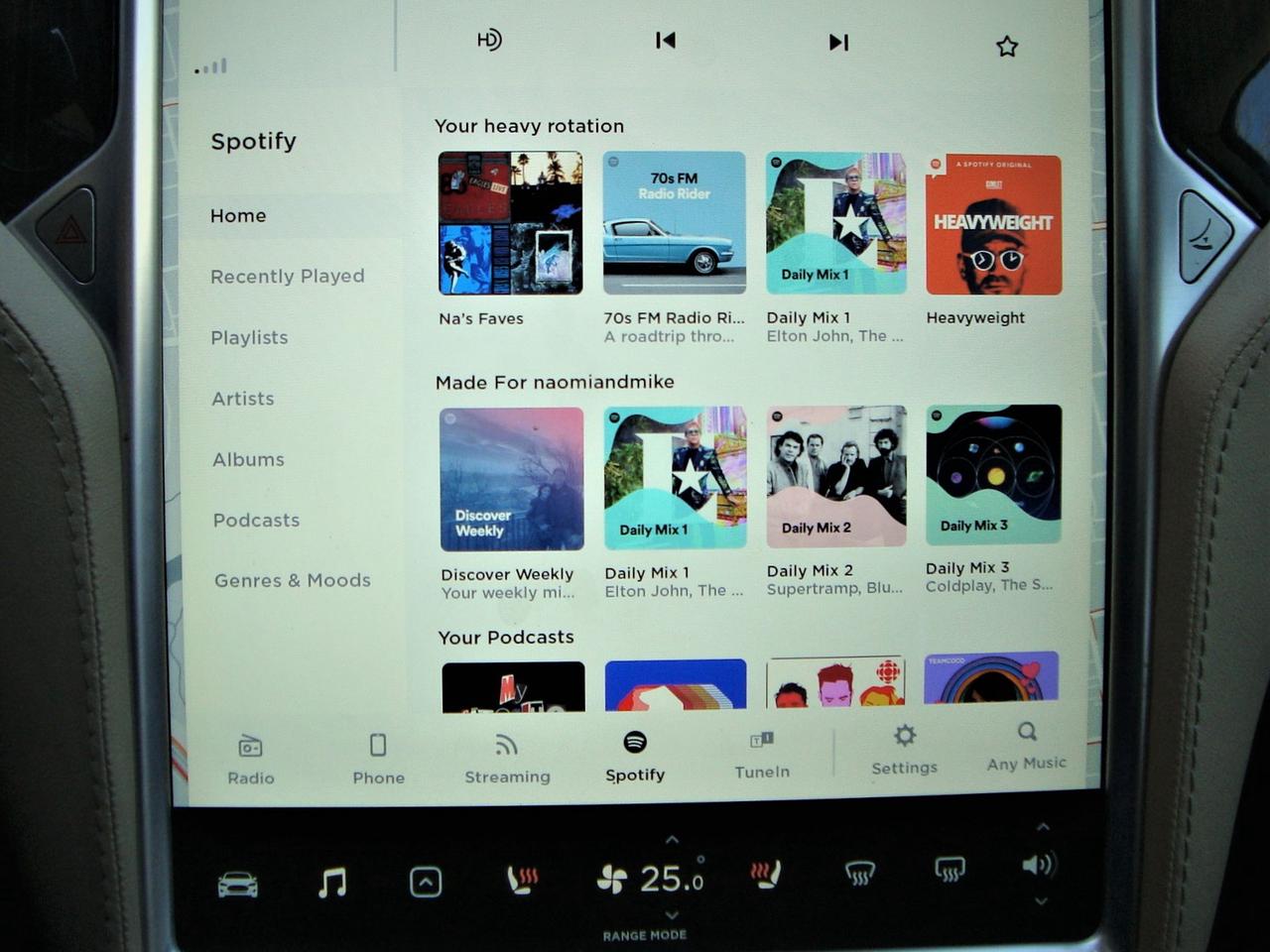Viewport: 1270px width, 952px height.
Task: Open the Playlists section
Action: point(249,338)
